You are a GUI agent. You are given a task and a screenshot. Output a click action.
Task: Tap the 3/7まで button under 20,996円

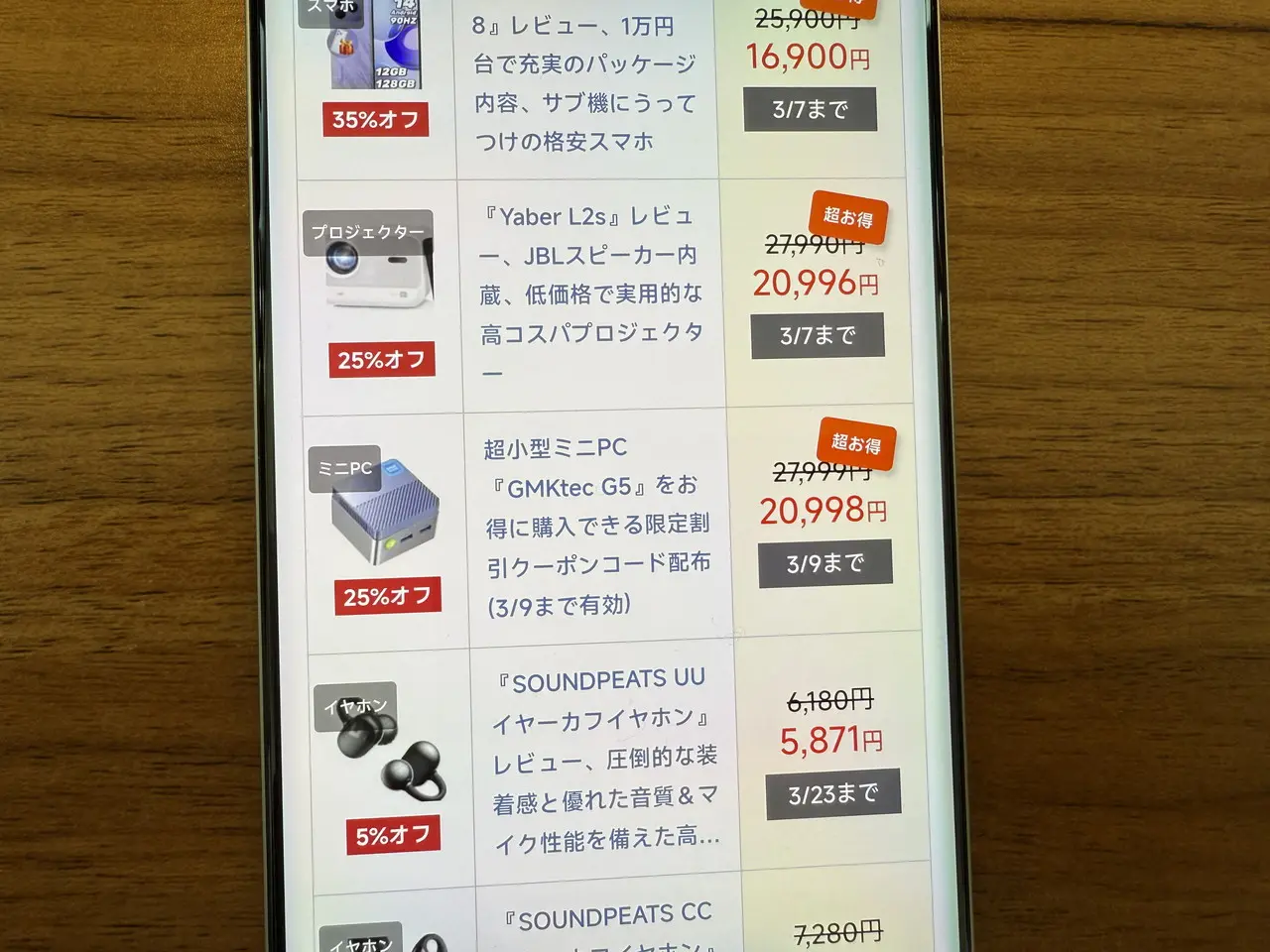click(818, 336)
